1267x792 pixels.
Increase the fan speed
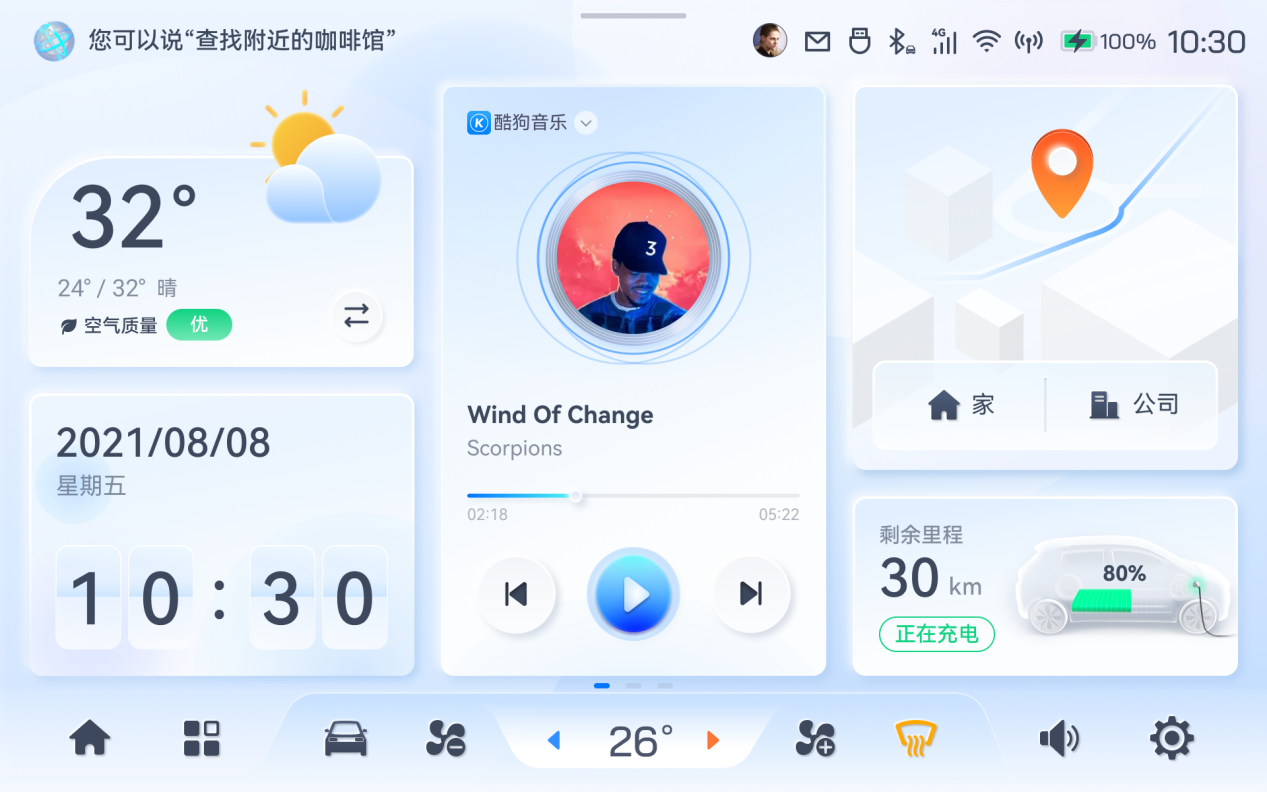click(x=815, y=740)
